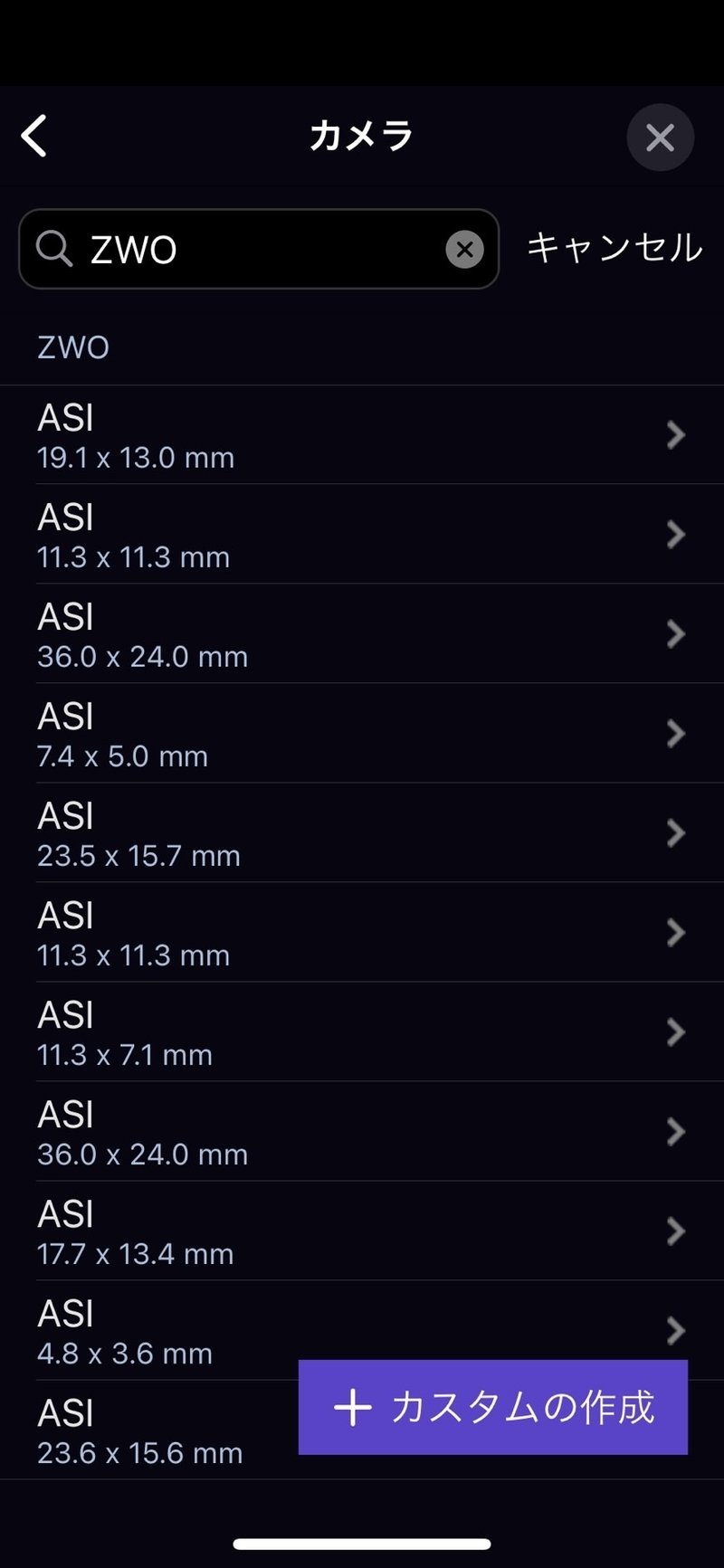The image size is (724, 1568).
Task: Close the camera selection screen
Action: pyautogui.click(x=661, y=138)
